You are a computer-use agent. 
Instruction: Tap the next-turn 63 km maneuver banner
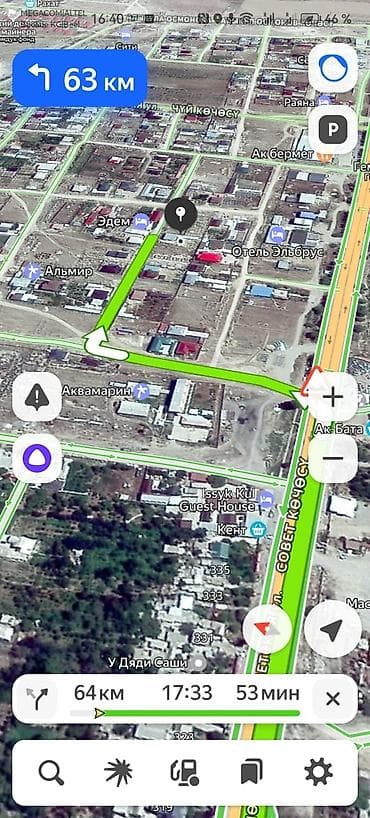tap(80, 78)
